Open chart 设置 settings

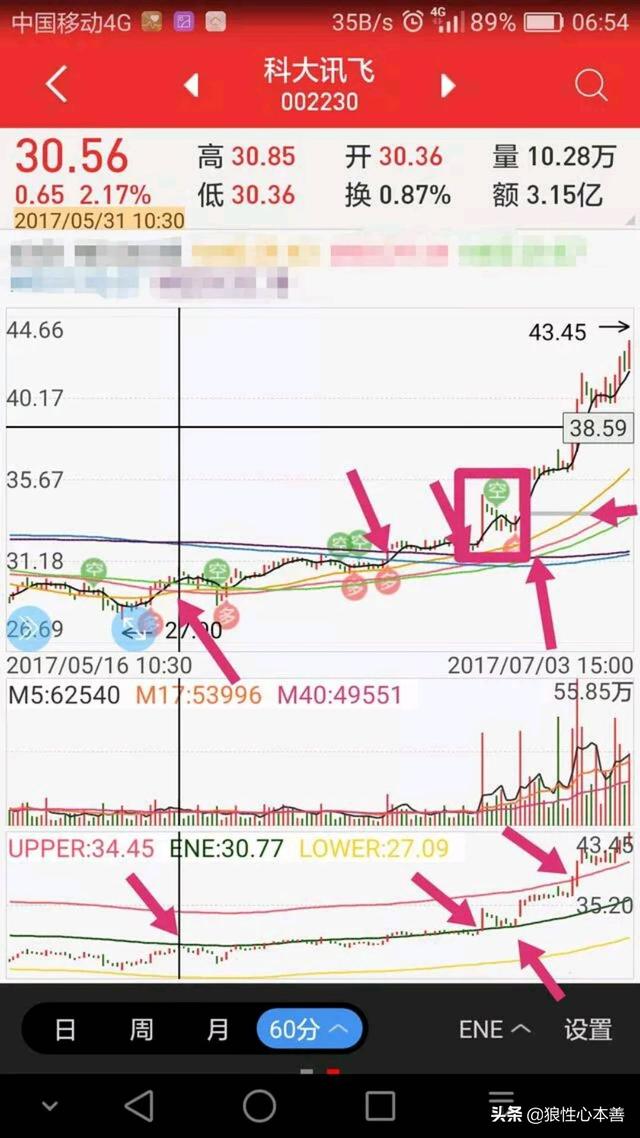point(588,1029)
